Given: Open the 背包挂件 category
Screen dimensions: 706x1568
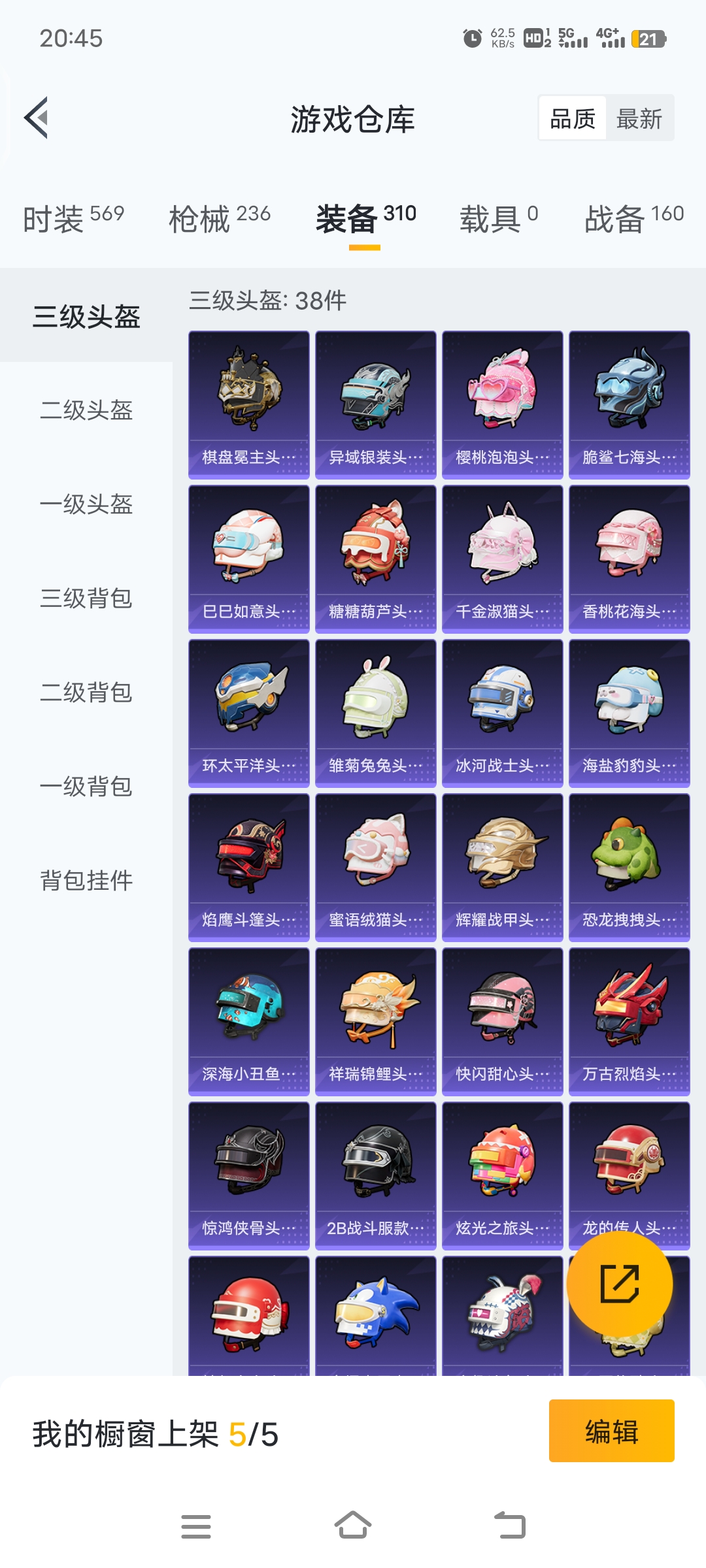Looking at the screenshot, I should 86,881.
